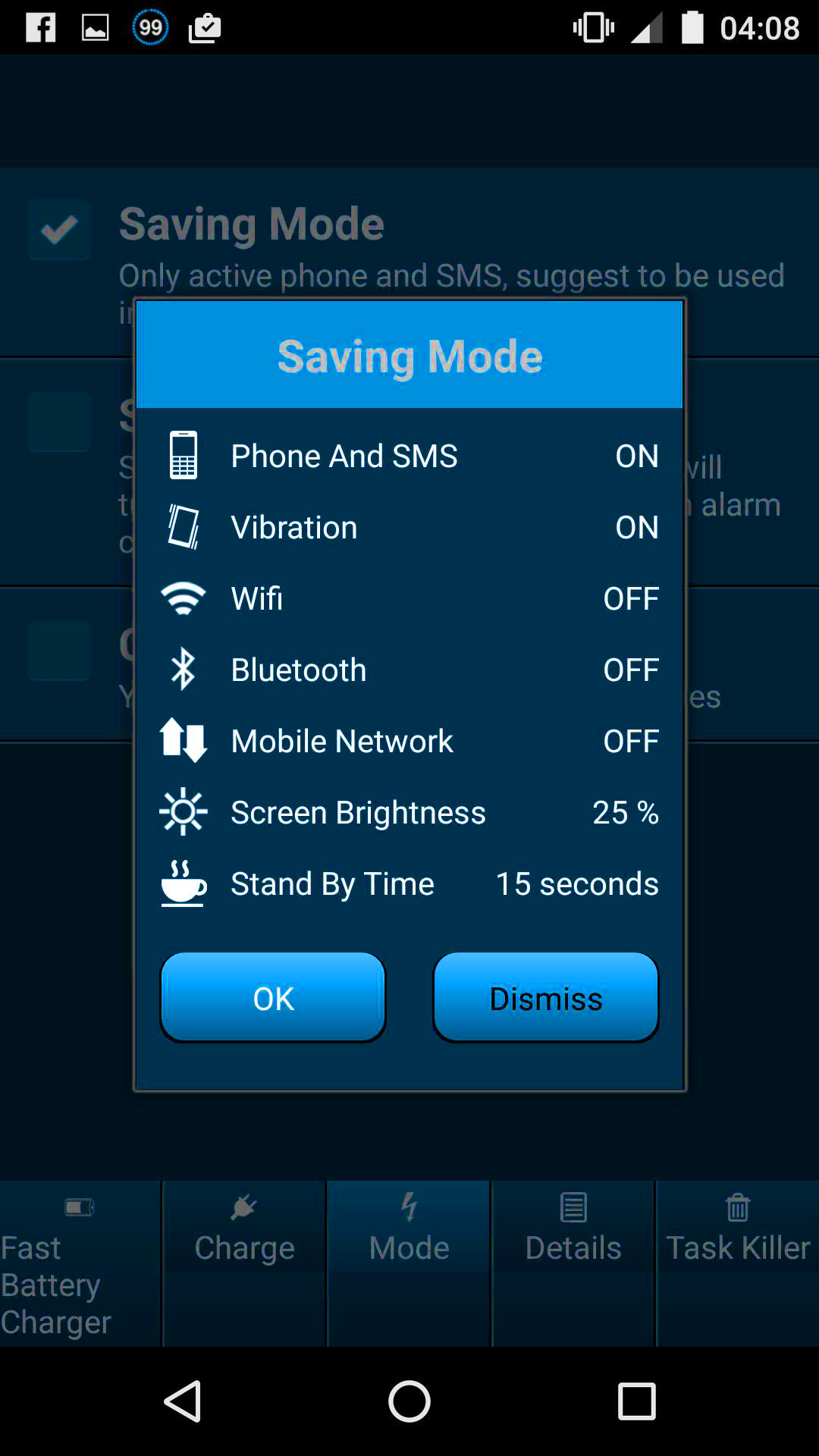Click the Vibration icon
This screenshot has width=819, height=1456.
[x=183, y=526]
